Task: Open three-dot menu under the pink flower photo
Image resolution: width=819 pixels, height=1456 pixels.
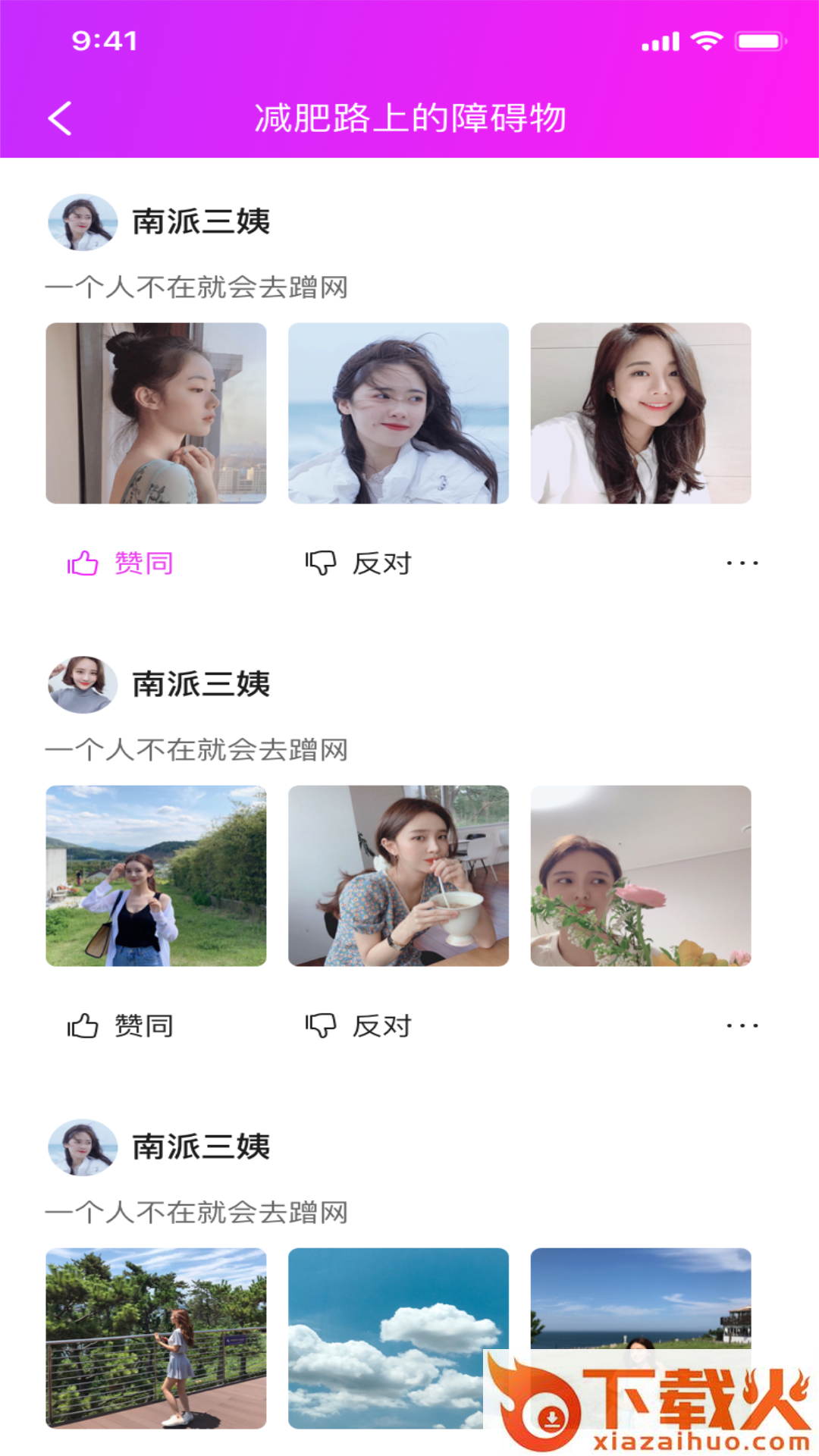Action: (742, 1026)
